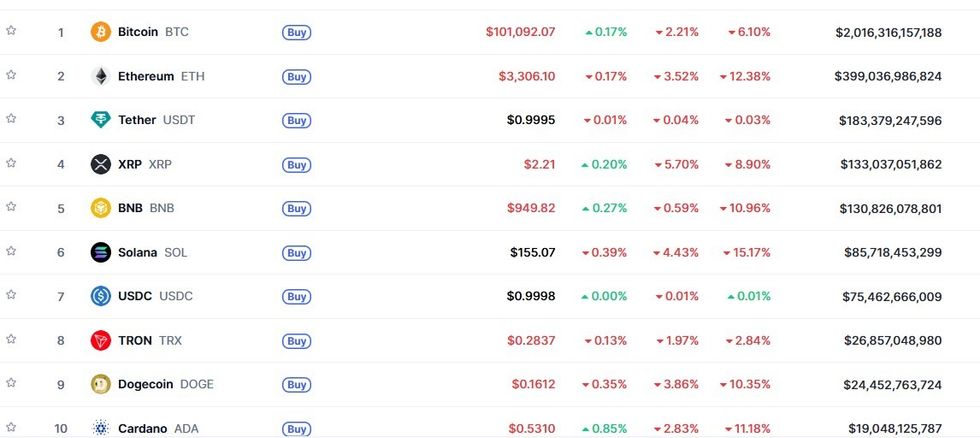Image resolution: width=980 pixels, height=438 pixels.
Task: Open the BNB coin details
Action: (131, 208)
